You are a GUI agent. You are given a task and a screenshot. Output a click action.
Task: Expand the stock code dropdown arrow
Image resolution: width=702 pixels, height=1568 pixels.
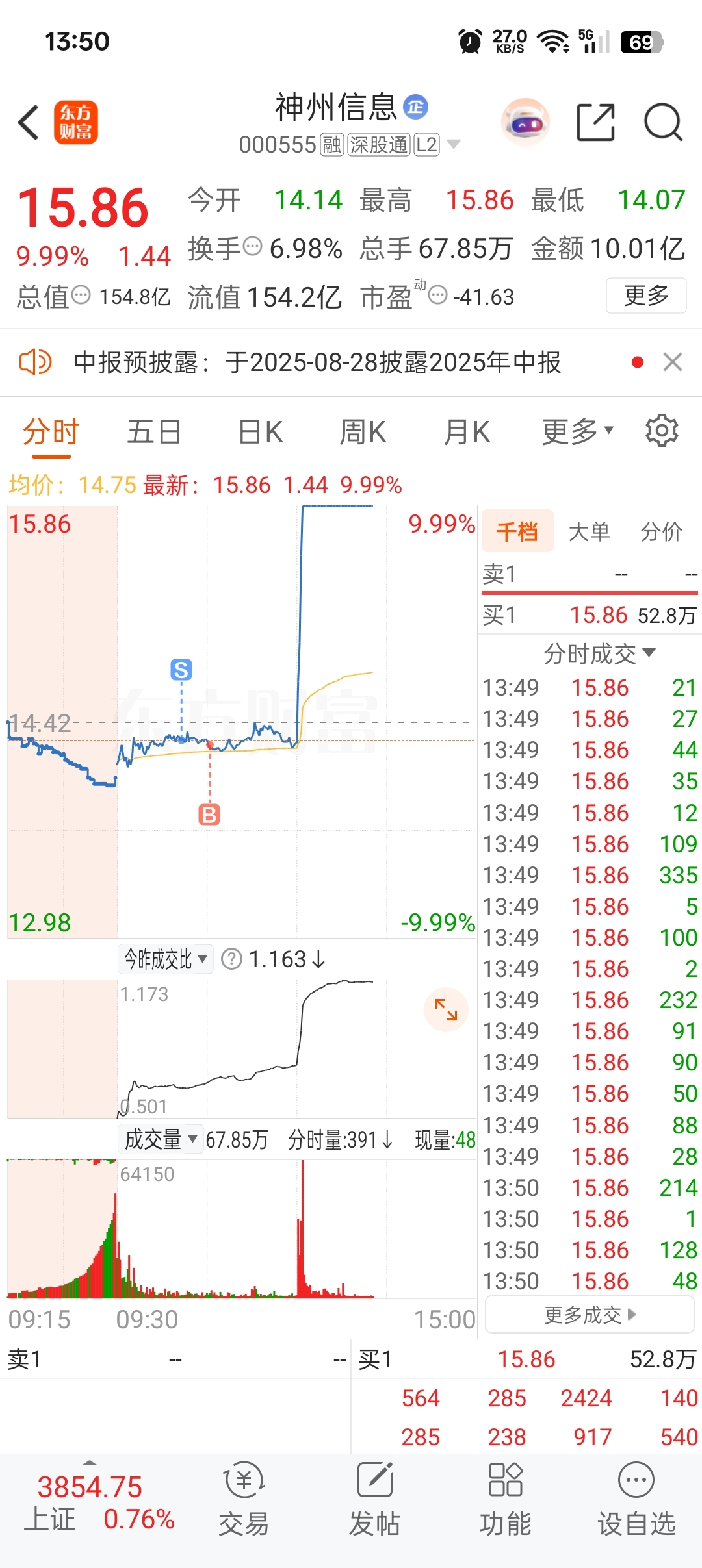(x=454, y=144)
